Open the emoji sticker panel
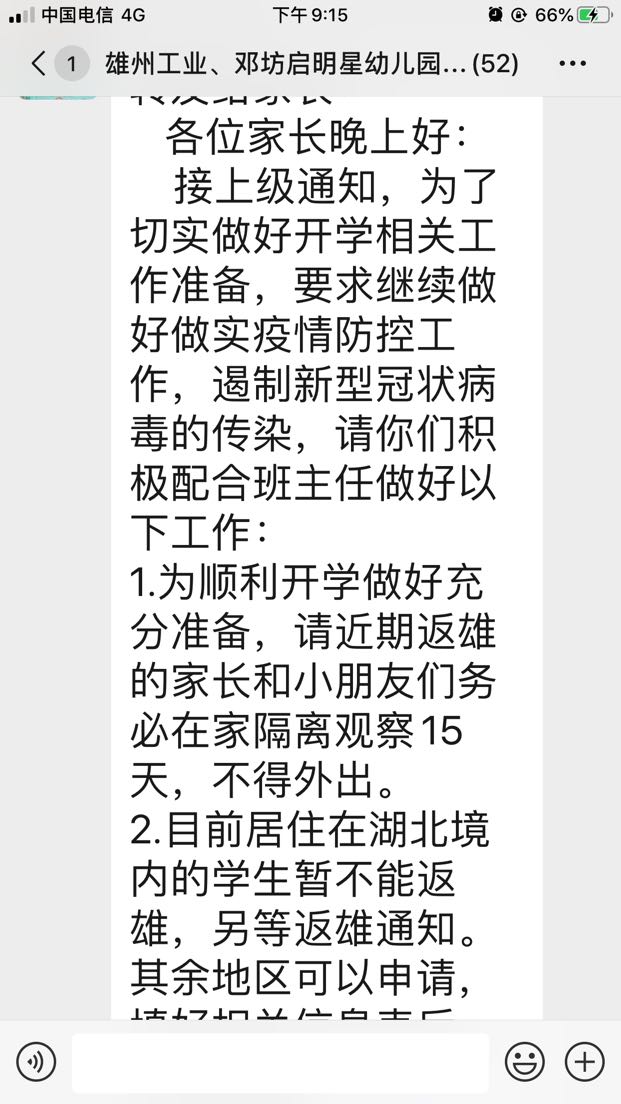Image resolution: width=621 pixels, height=1104 pixels. 525,1062
